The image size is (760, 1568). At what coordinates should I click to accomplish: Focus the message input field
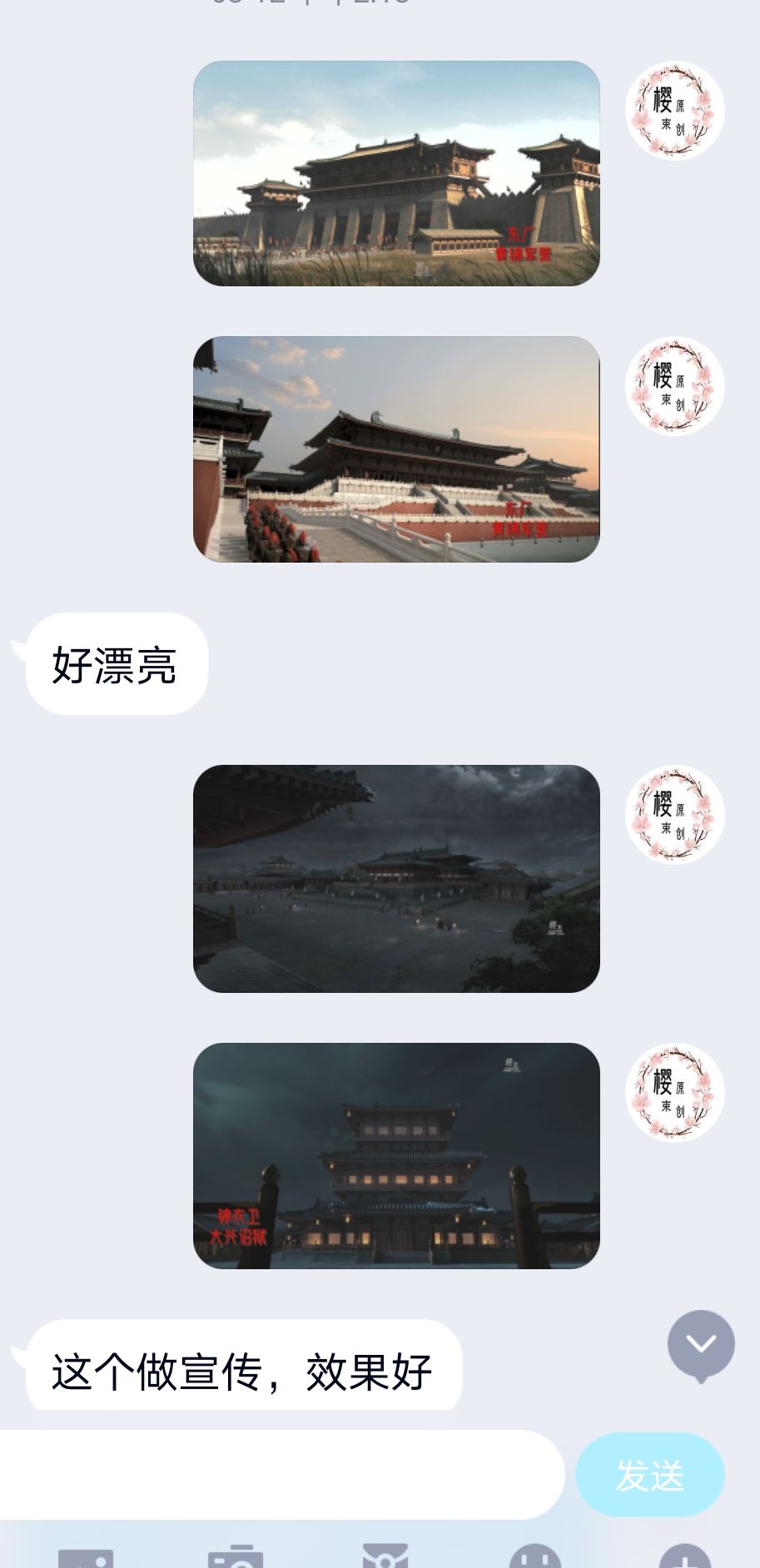click(281, 1475)
